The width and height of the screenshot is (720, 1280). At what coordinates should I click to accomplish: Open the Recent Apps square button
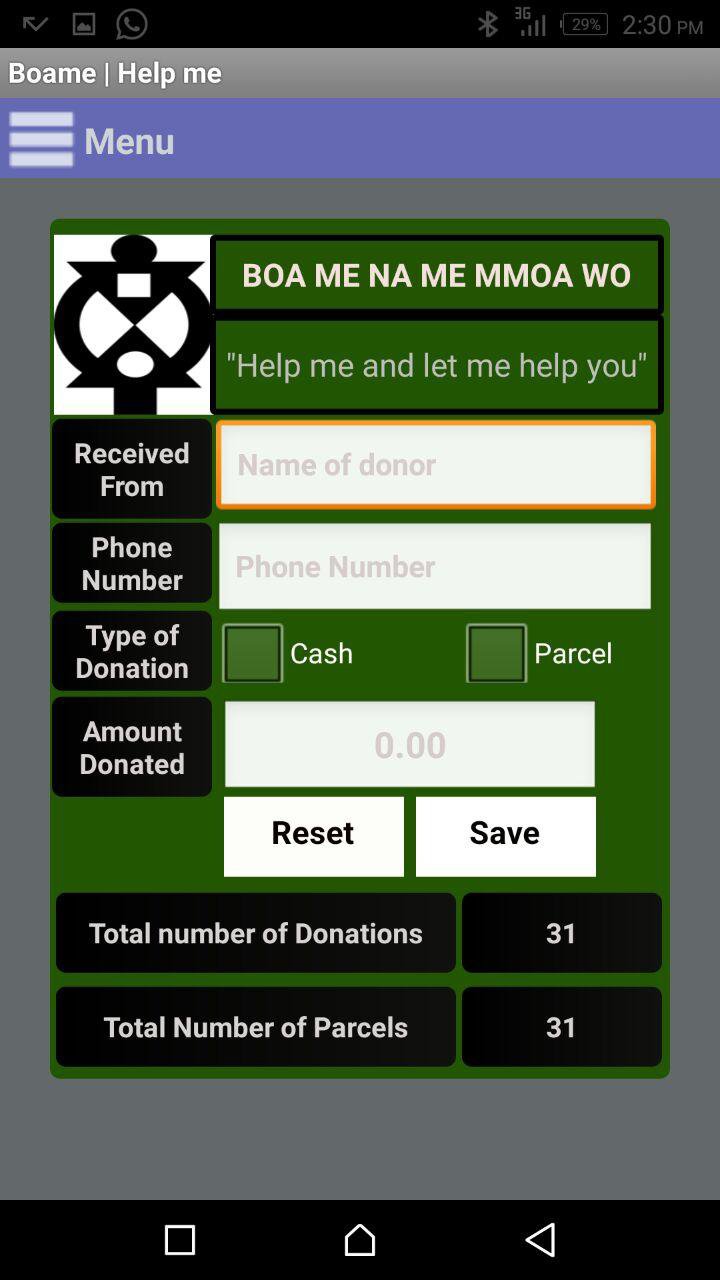click(x=180, y=1239)
